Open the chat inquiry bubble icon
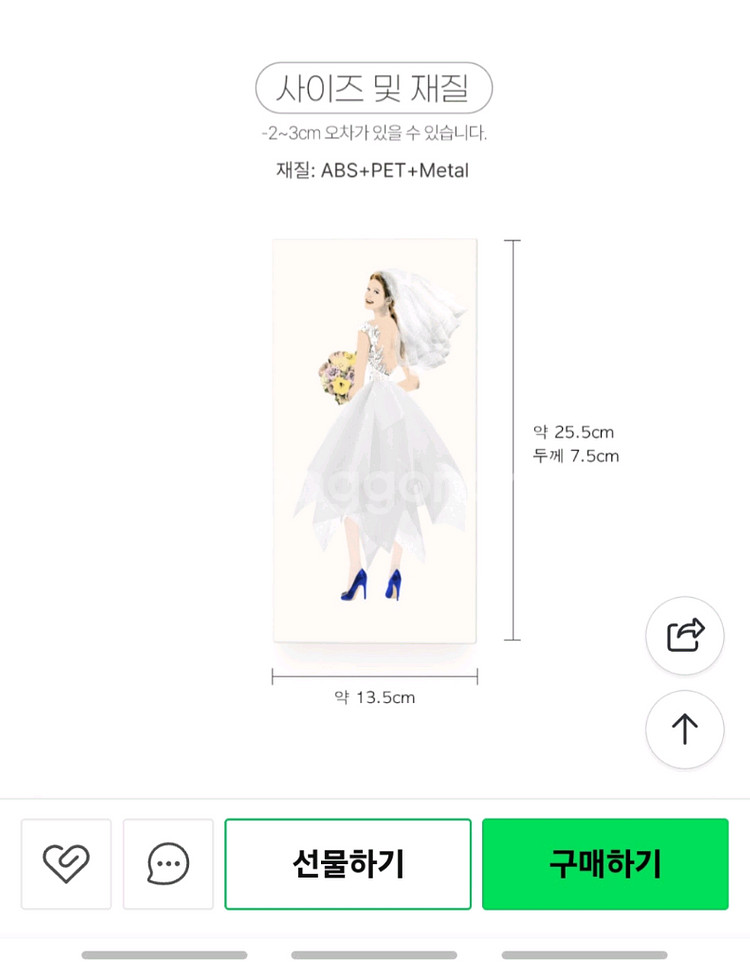This screenshot has height=971, width=750. [x=168, y=864]
